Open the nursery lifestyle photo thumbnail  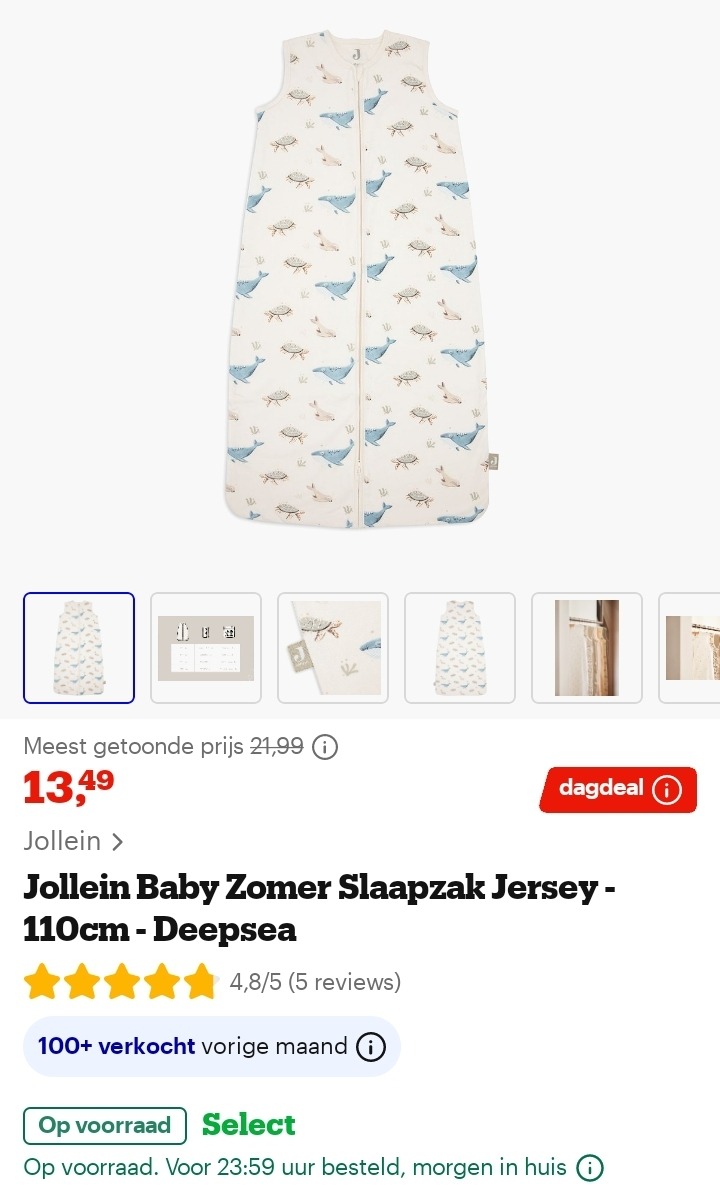[587, 647]
